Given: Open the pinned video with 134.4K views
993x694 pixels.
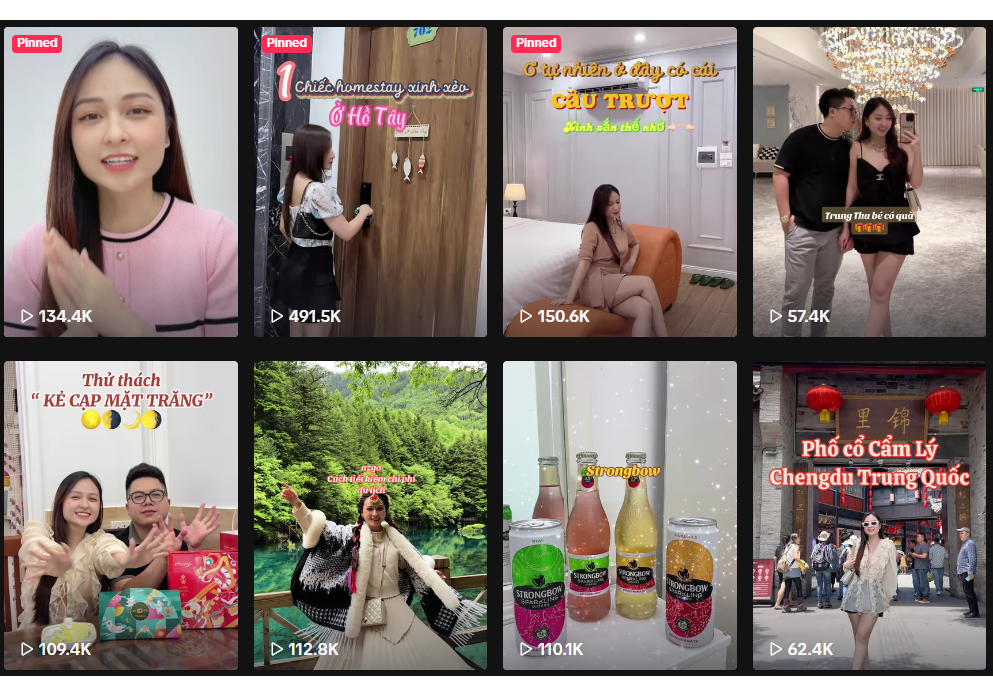Looking at the screenshot, I should (121, 182).
